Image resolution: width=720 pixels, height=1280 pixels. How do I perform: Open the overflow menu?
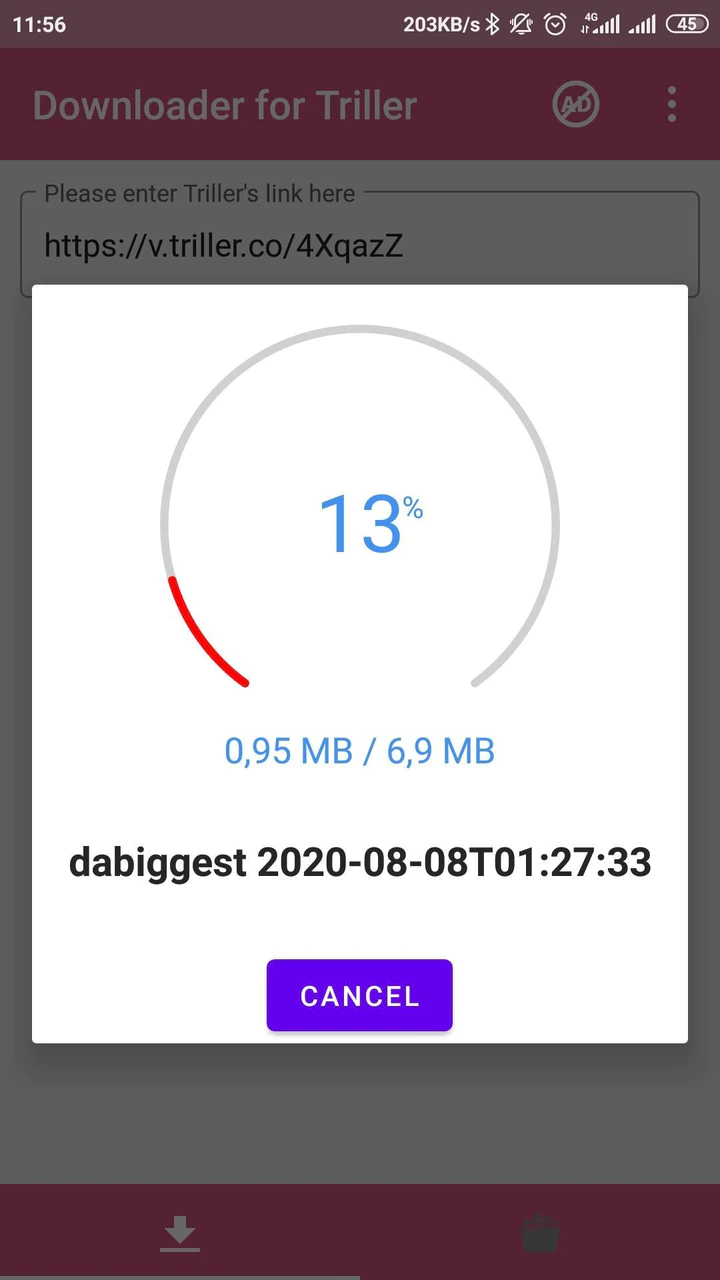click(671, 104)
